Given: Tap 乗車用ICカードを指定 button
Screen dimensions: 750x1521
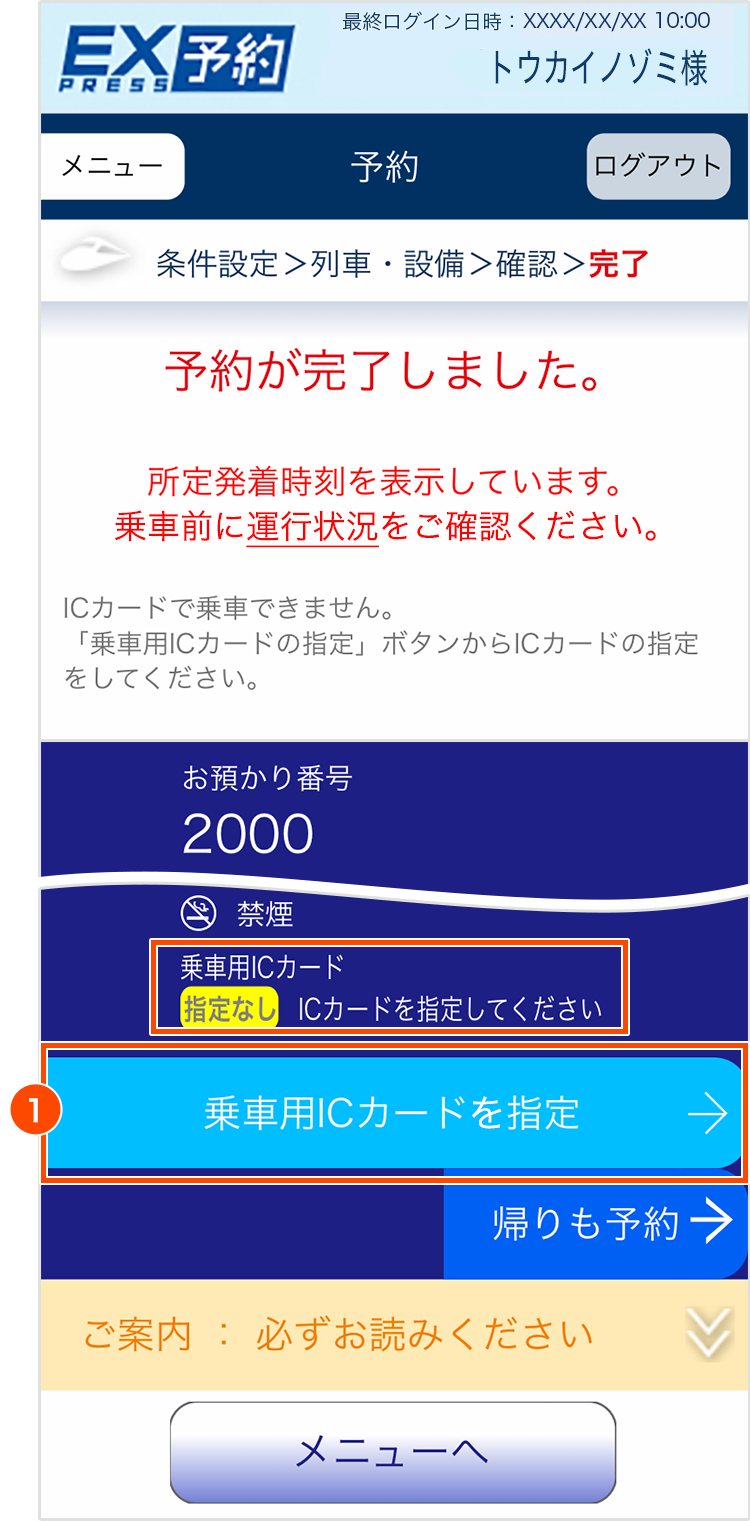Looking at the screenshot, I should click(x=393, y=1113).
